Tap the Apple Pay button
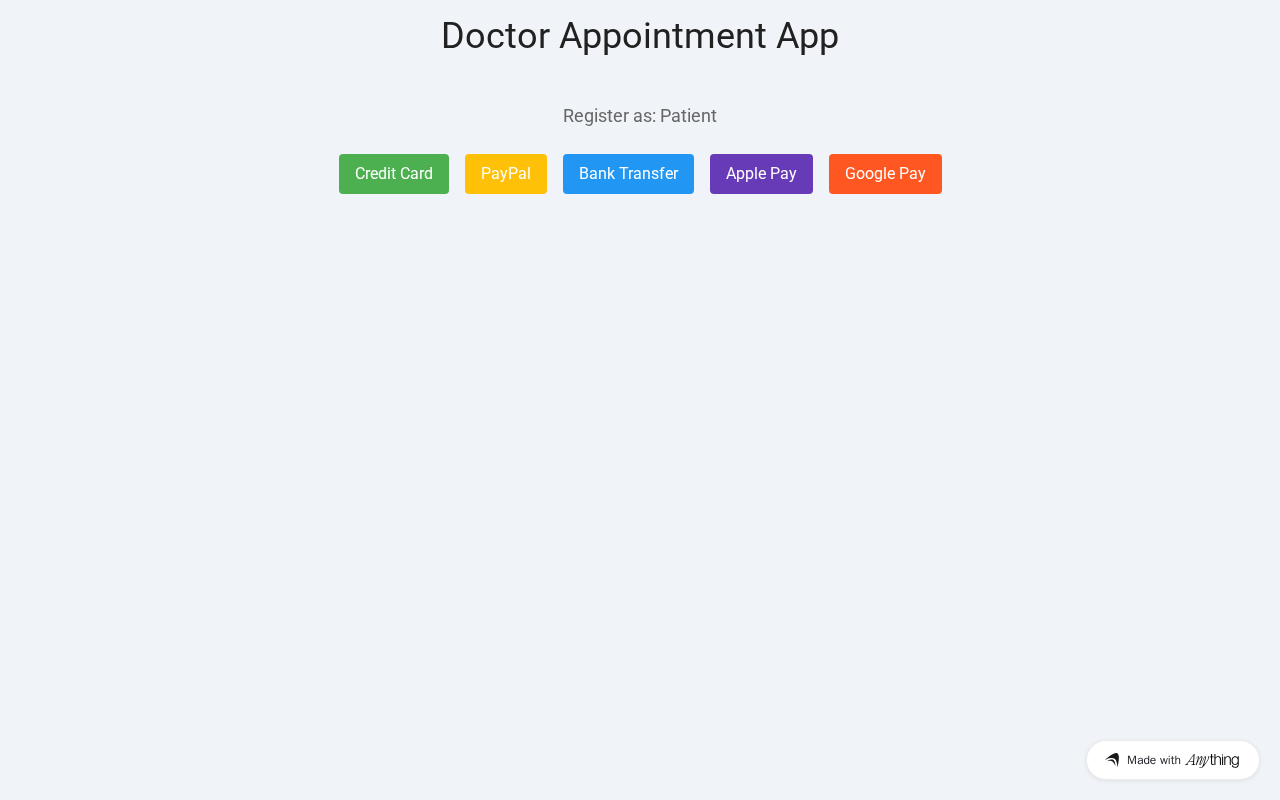This screenshot has height=800, width=1280. tap(761, 174)
